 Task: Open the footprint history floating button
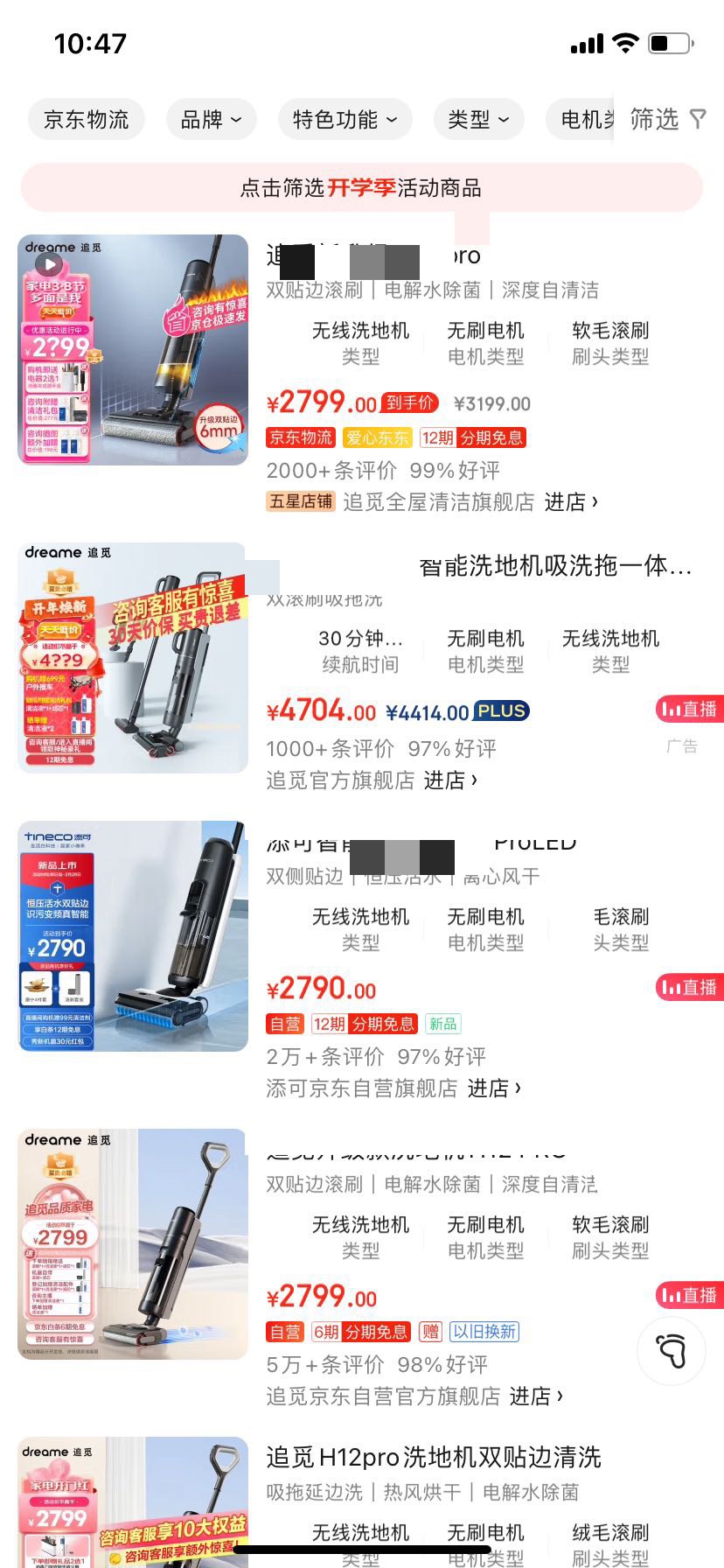pyautogui.click(x=671, y=1350)
